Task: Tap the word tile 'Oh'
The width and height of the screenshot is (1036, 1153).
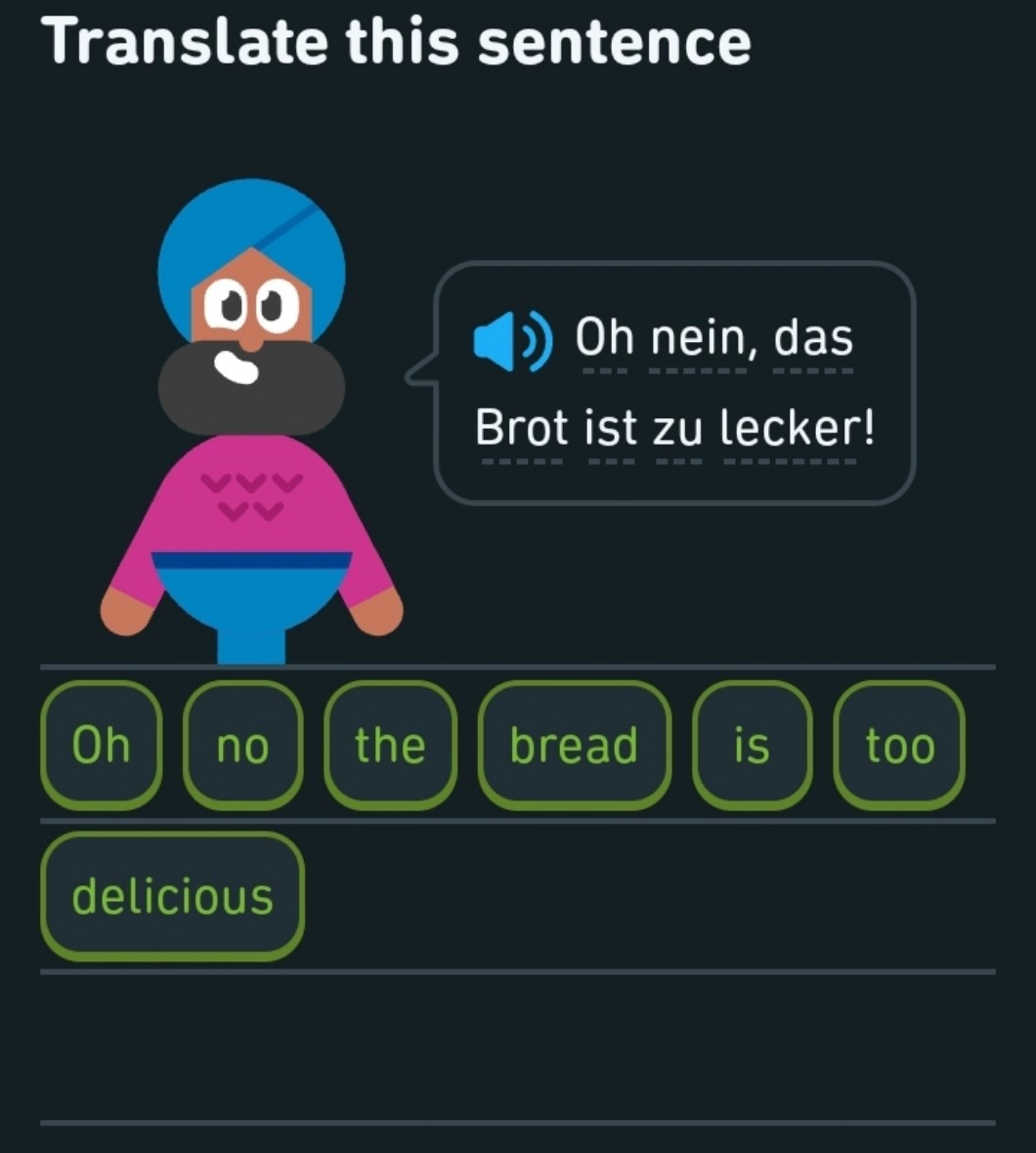Action: coord(102,746)
